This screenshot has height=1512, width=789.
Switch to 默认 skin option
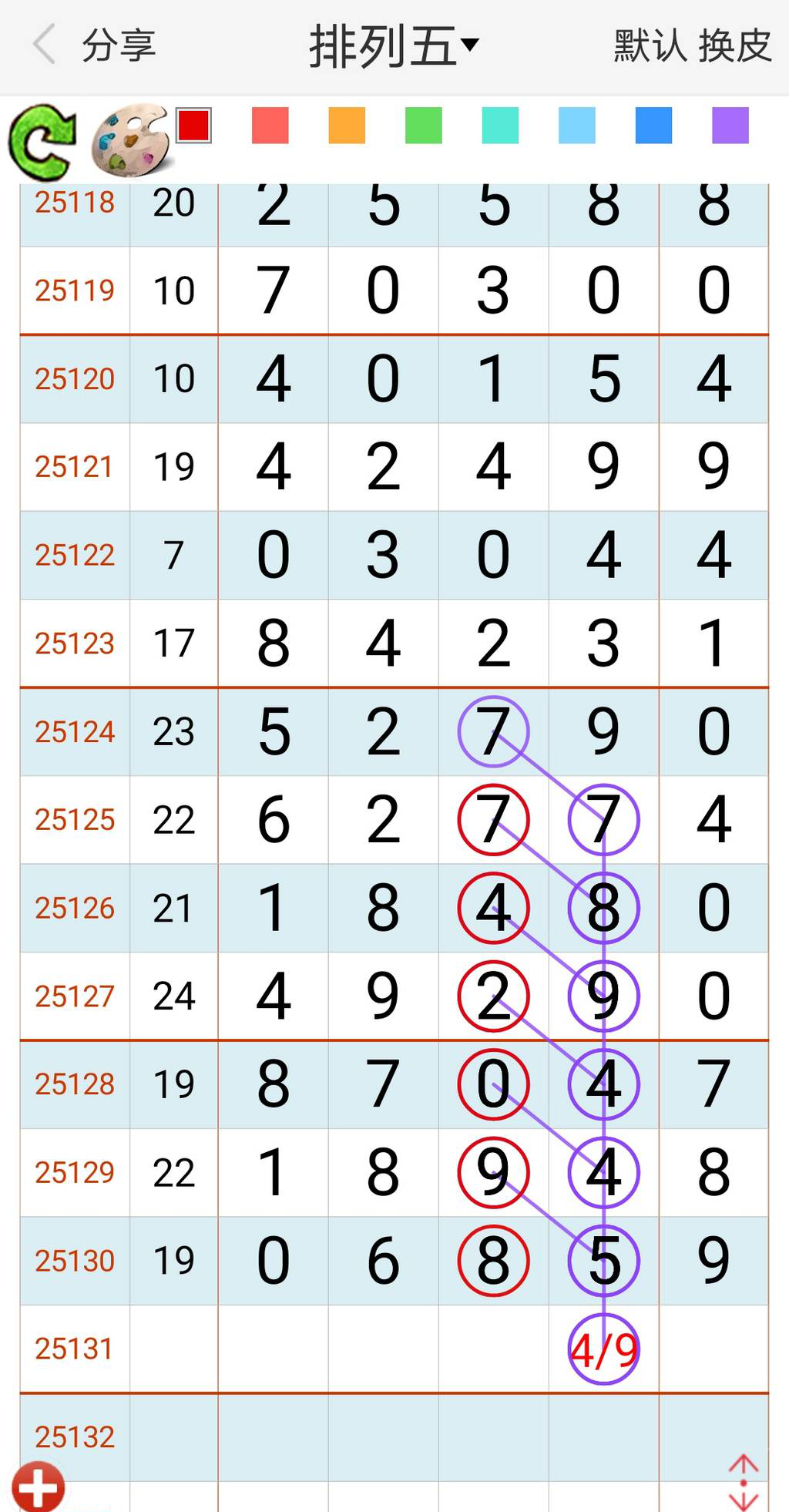click(x=647, y=44)
